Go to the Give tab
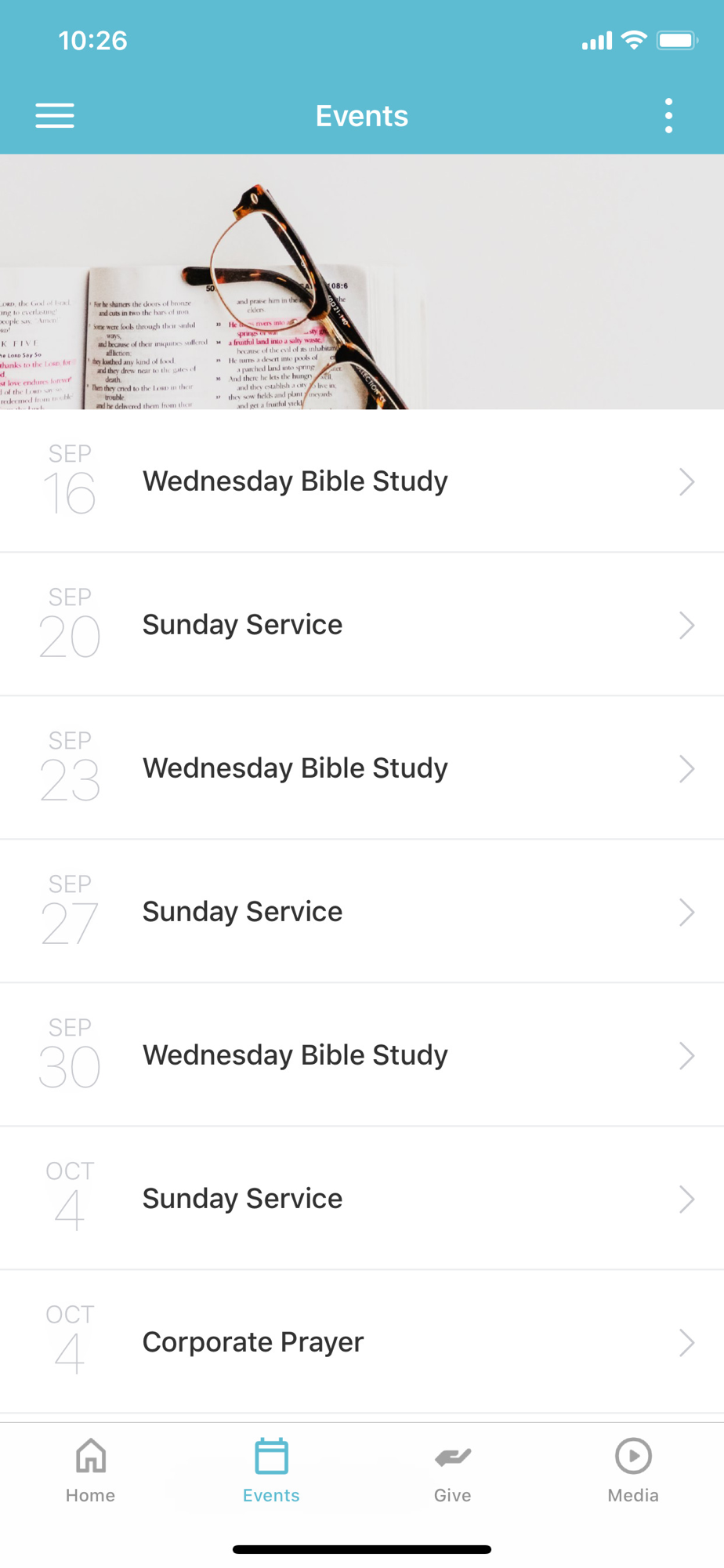724x1568 pixels. (453, 1471)
